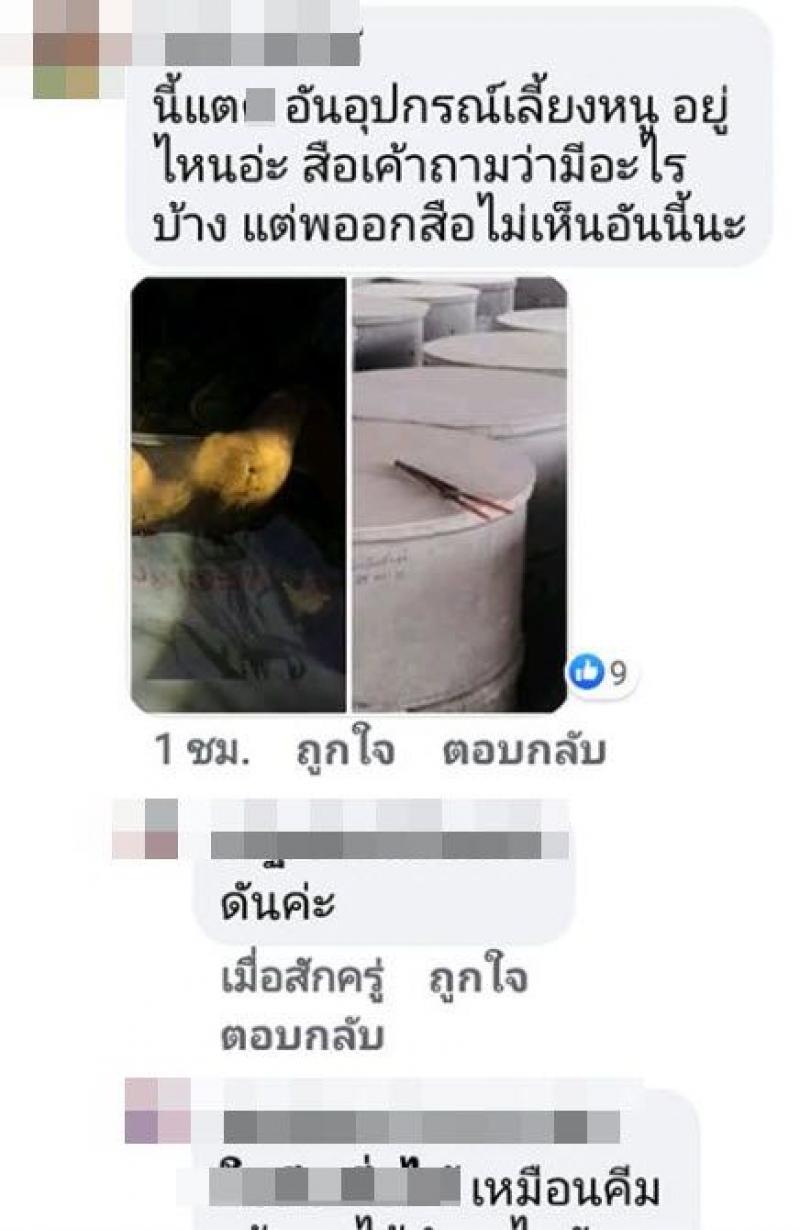Image resolution: width=800 pixels, height=1230 pixels.
Task: Open the photo attached to the comment
Action: [349, 495]
